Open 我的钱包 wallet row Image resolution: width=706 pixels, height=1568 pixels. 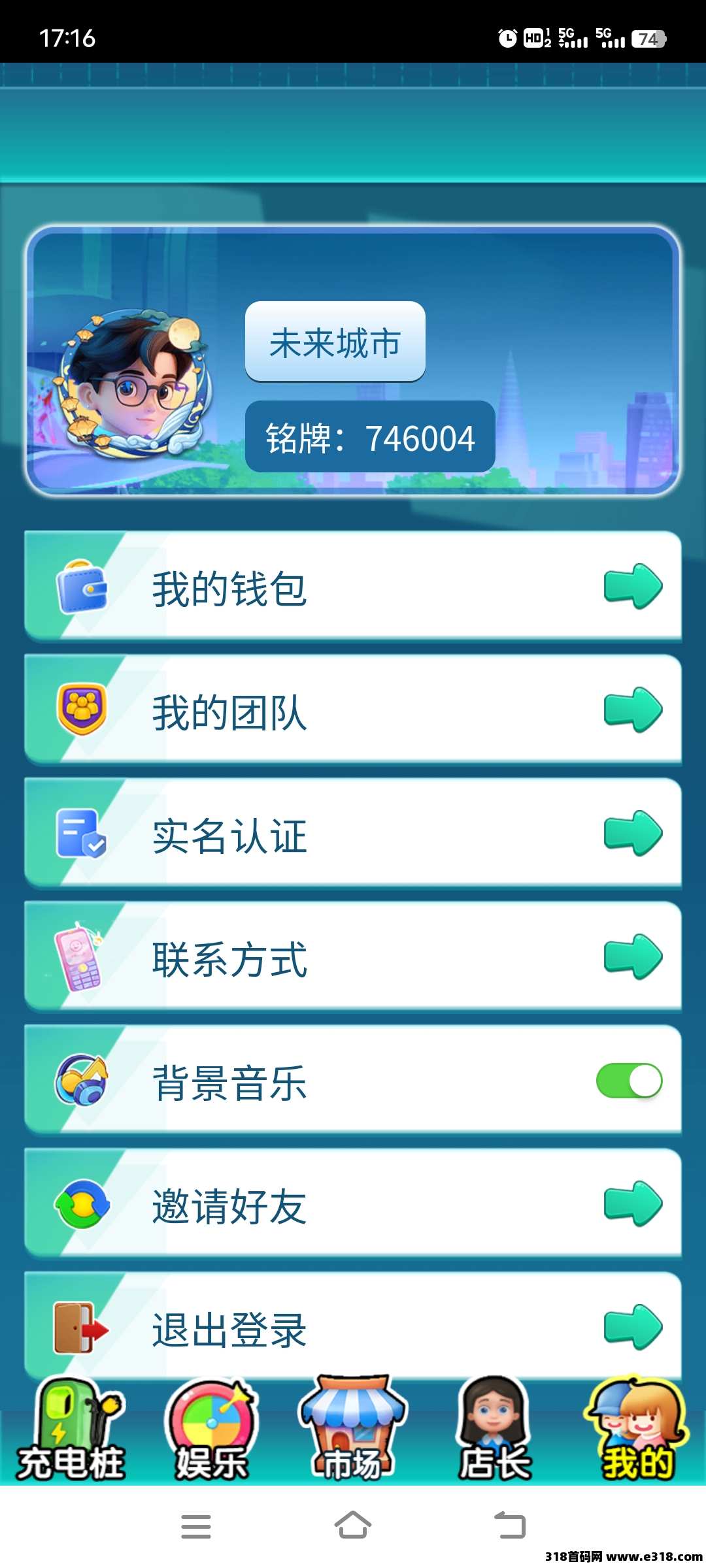click(353, 586)
